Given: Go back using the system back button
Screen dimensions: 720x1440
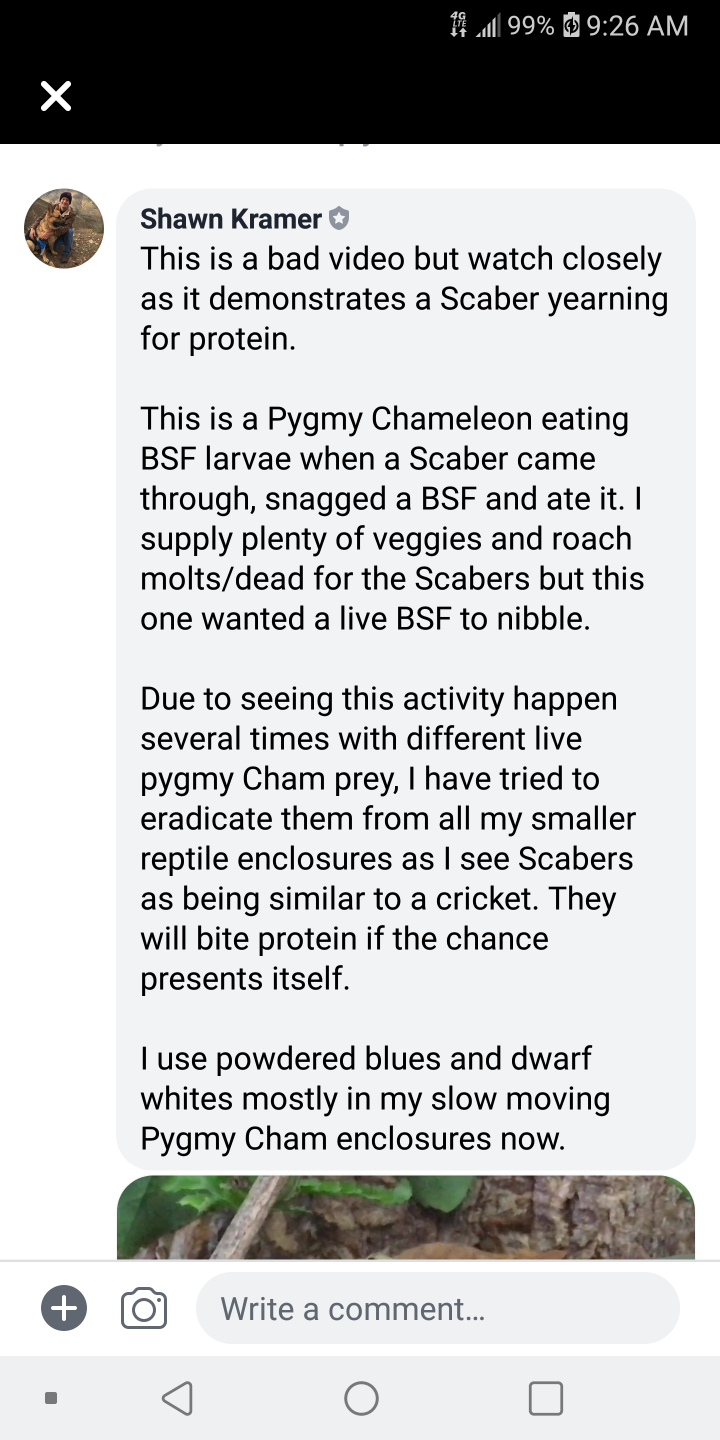Looking at the screenshot, I should point(177,1398).
